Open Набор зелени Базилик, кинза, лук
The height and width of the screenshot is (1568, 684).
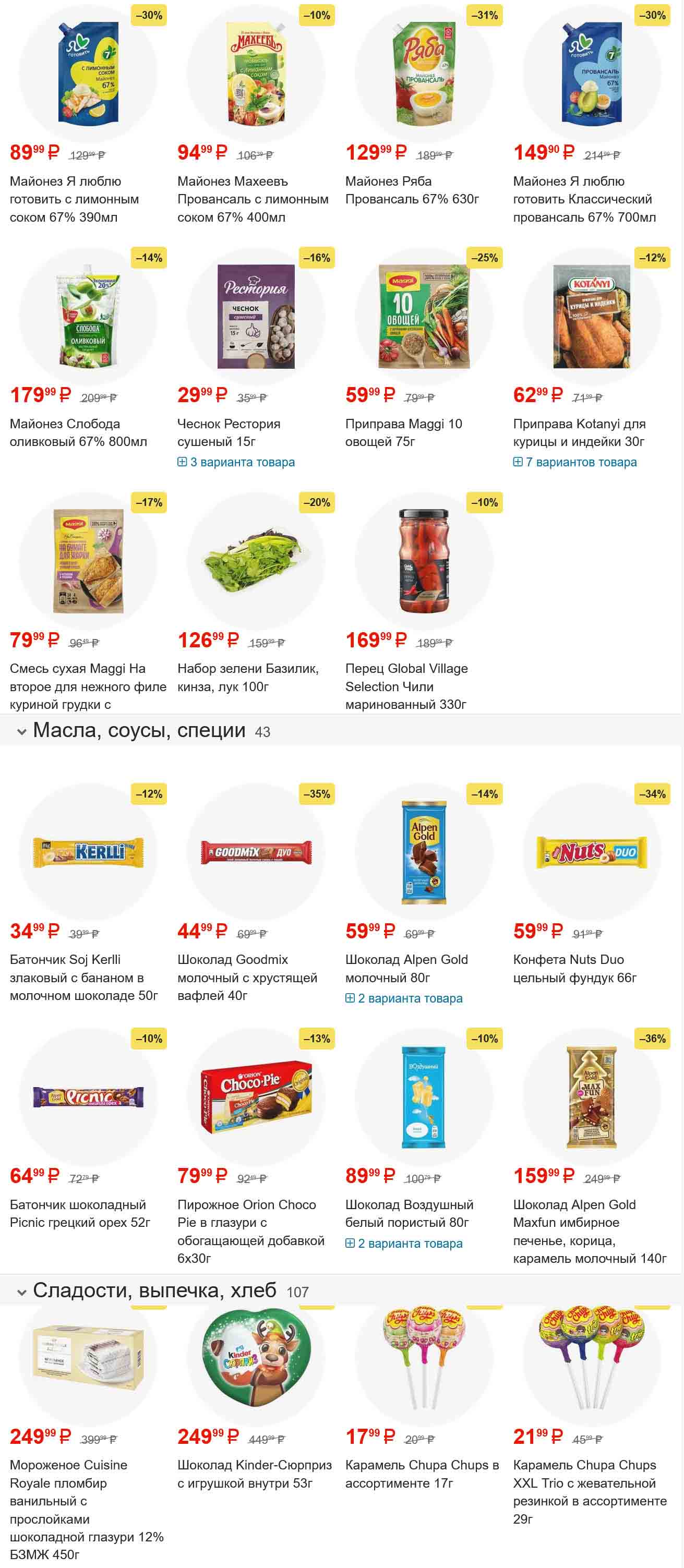click(x=248, y=677)
